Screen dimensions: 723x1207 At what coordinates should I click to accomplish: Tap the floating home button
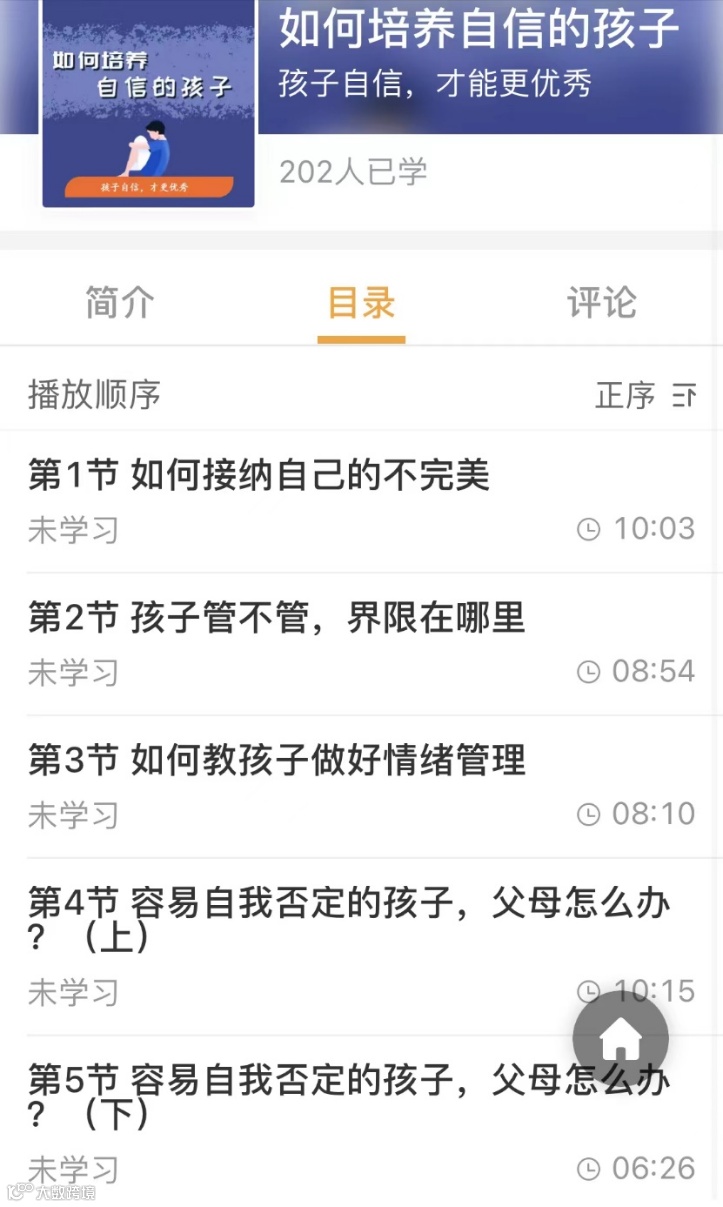point(620,1040)
